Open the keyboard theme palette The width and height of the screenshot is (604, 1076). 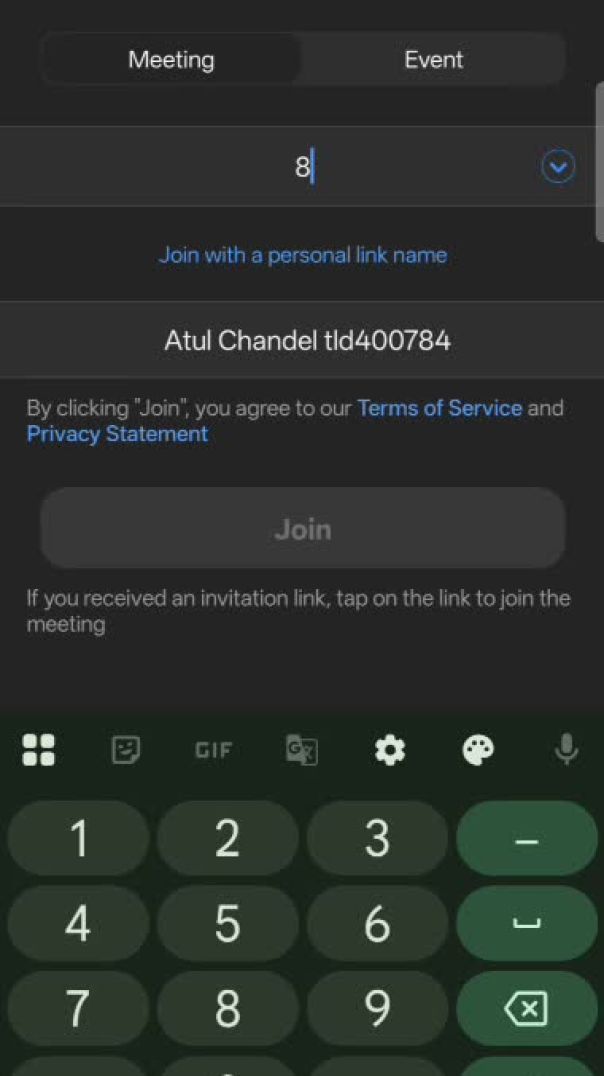[x=478, y=749]
